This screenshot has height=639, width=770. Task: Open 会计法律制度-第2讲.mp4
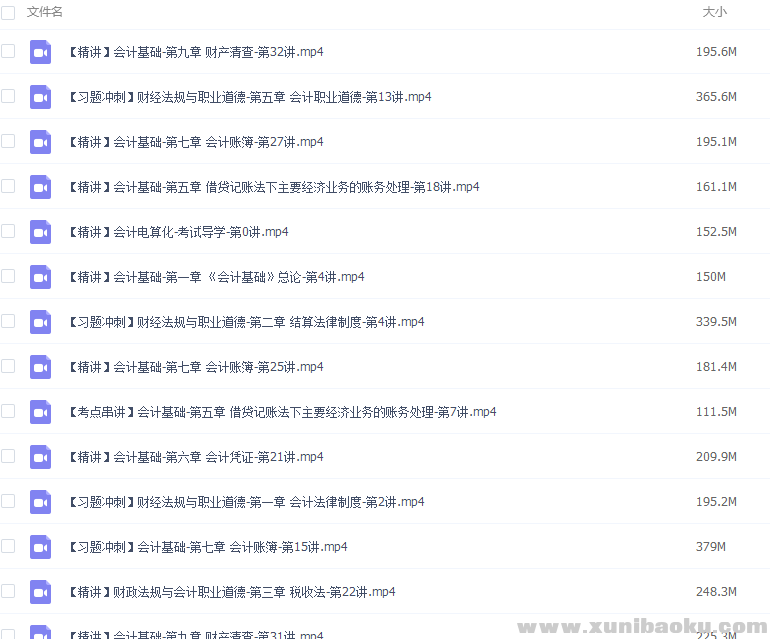point(246,502)
